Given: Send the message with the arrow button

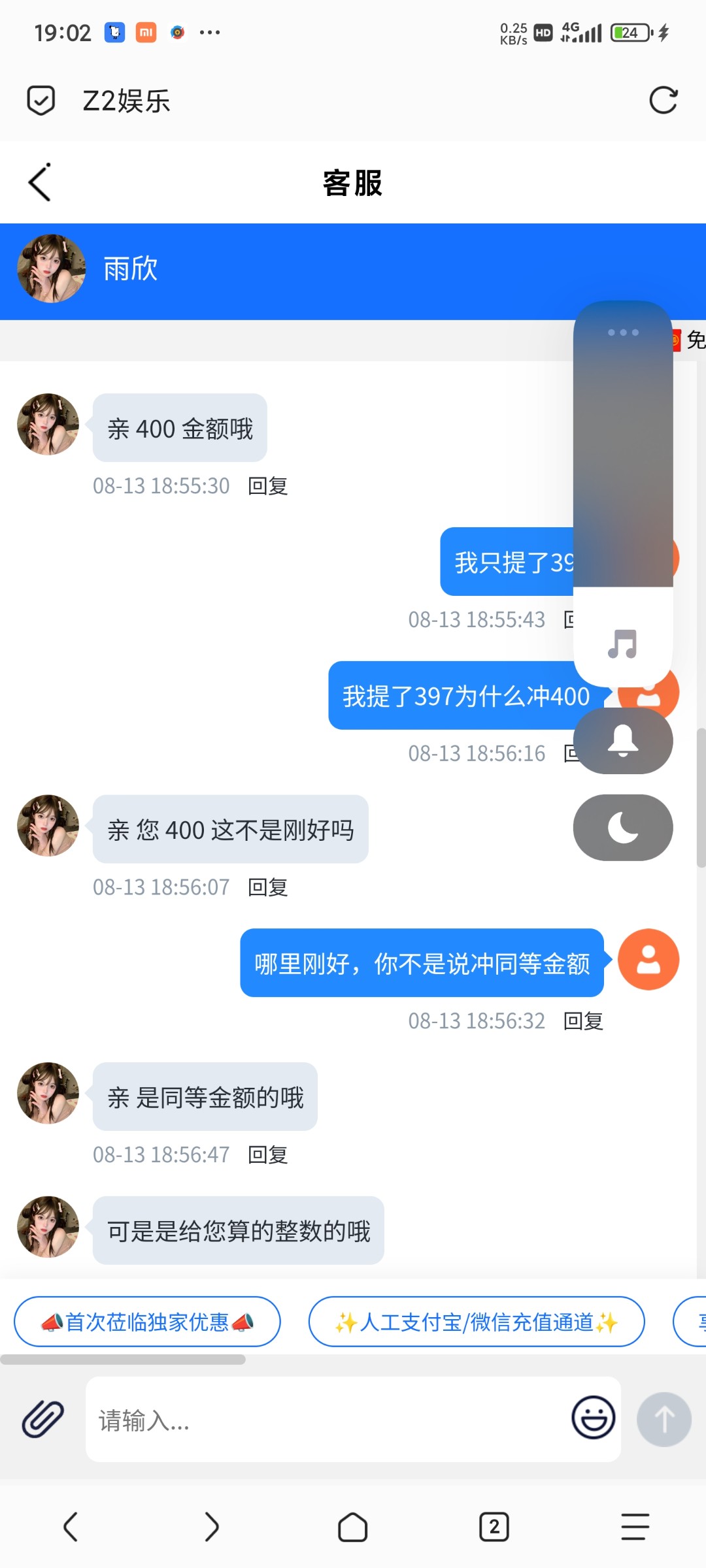Looking at the screenshot, I should [x=664, y=1419].
